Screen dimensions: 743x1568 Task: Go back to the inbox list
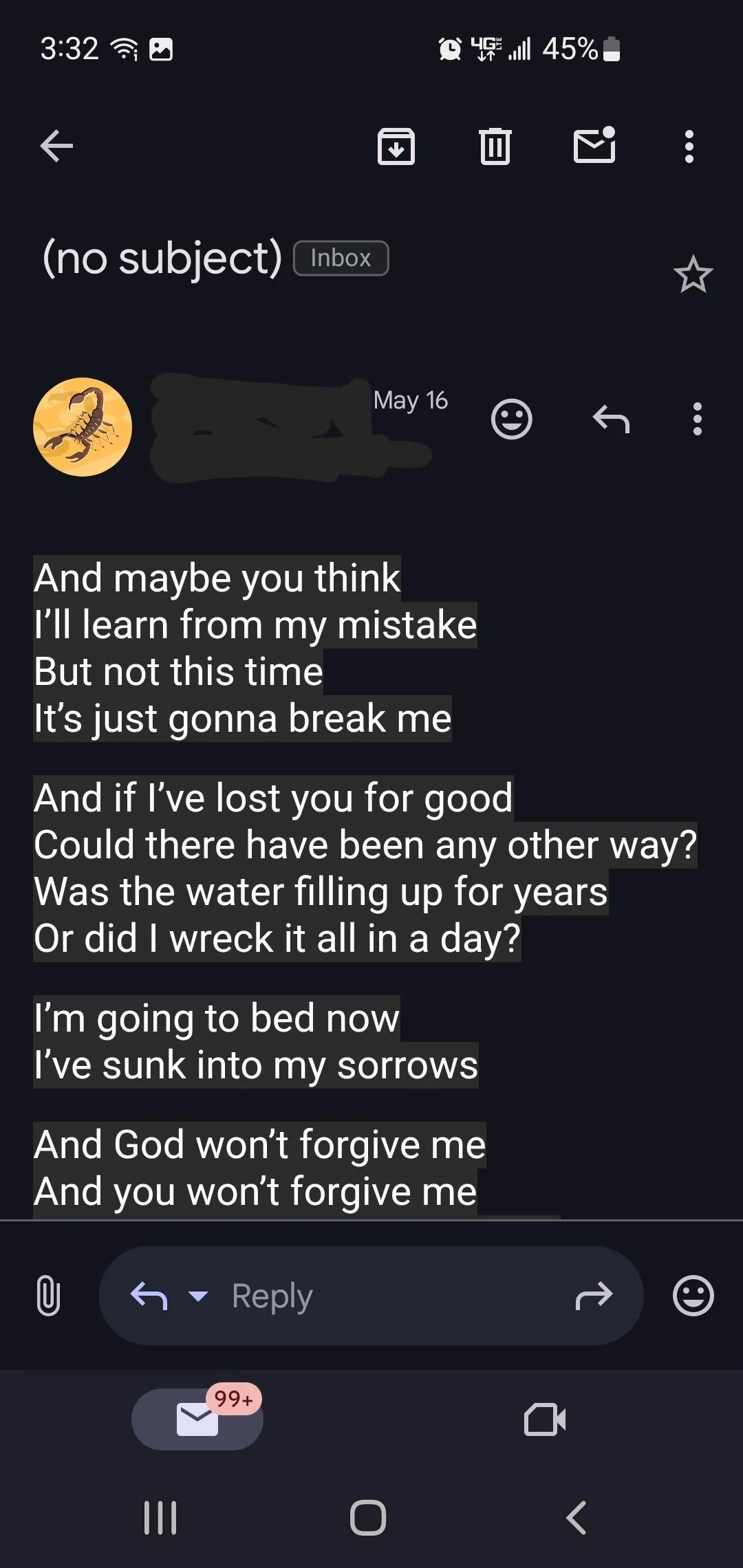tap(56, 146)
